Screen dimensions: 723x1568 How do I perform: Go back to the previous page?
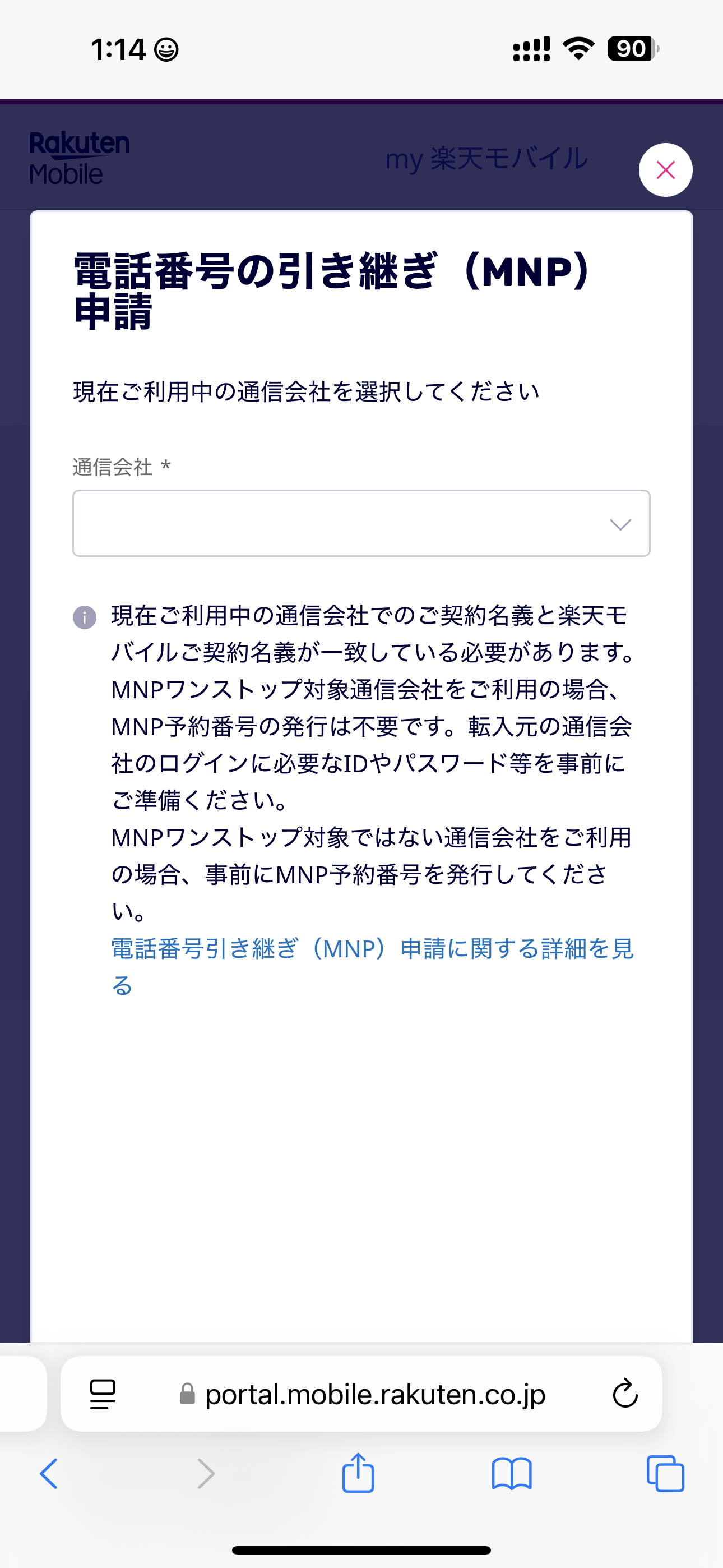[49, 1474]
